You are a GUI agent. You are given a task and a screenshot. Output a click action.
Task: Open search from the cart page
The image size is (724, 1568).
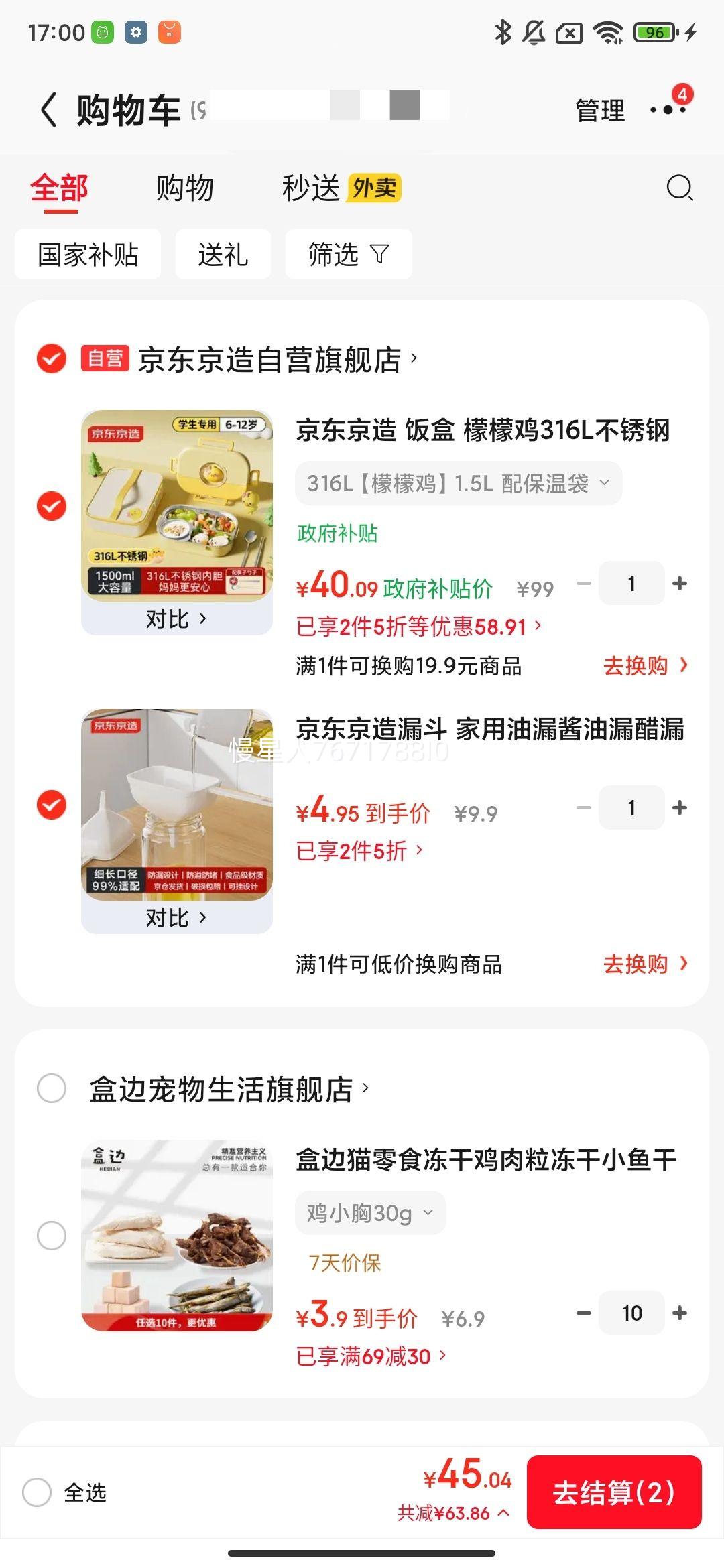click(680, 188)
